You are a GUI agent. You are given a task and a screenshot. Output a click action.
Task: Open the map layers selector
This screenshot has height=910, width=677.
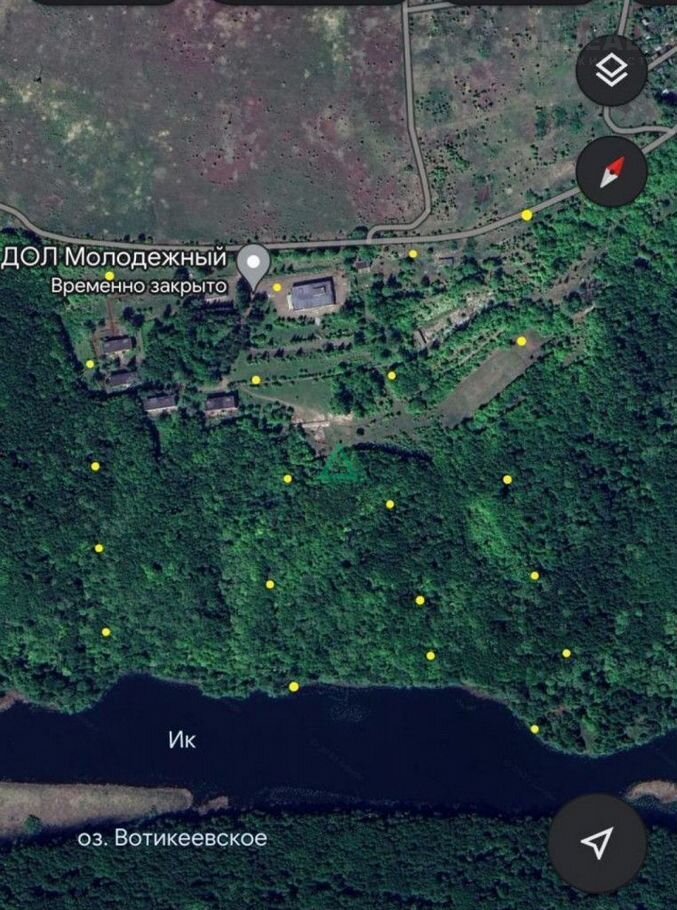pos(611,70)
